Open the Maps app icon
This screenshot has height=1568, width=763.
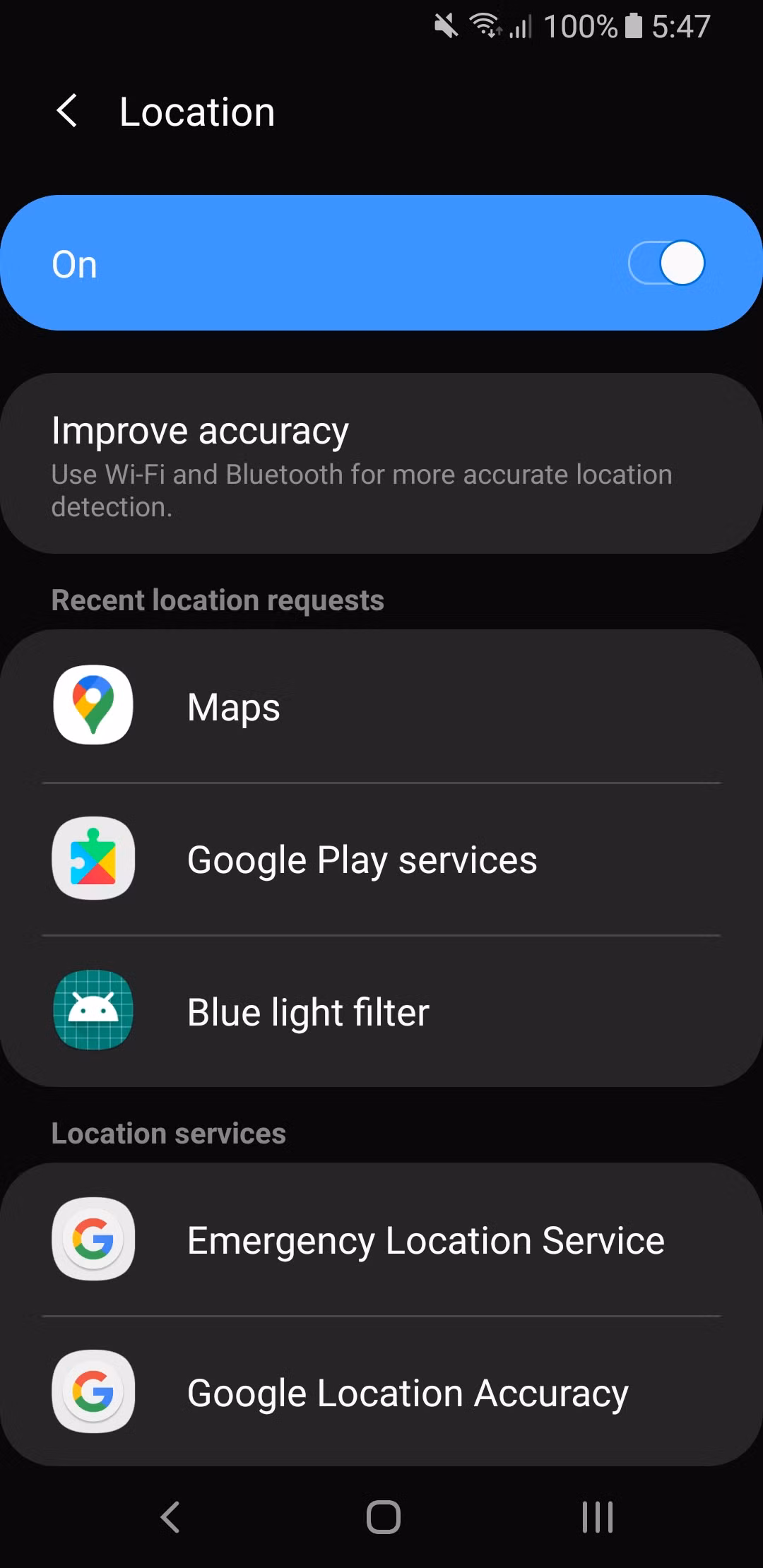93,706
